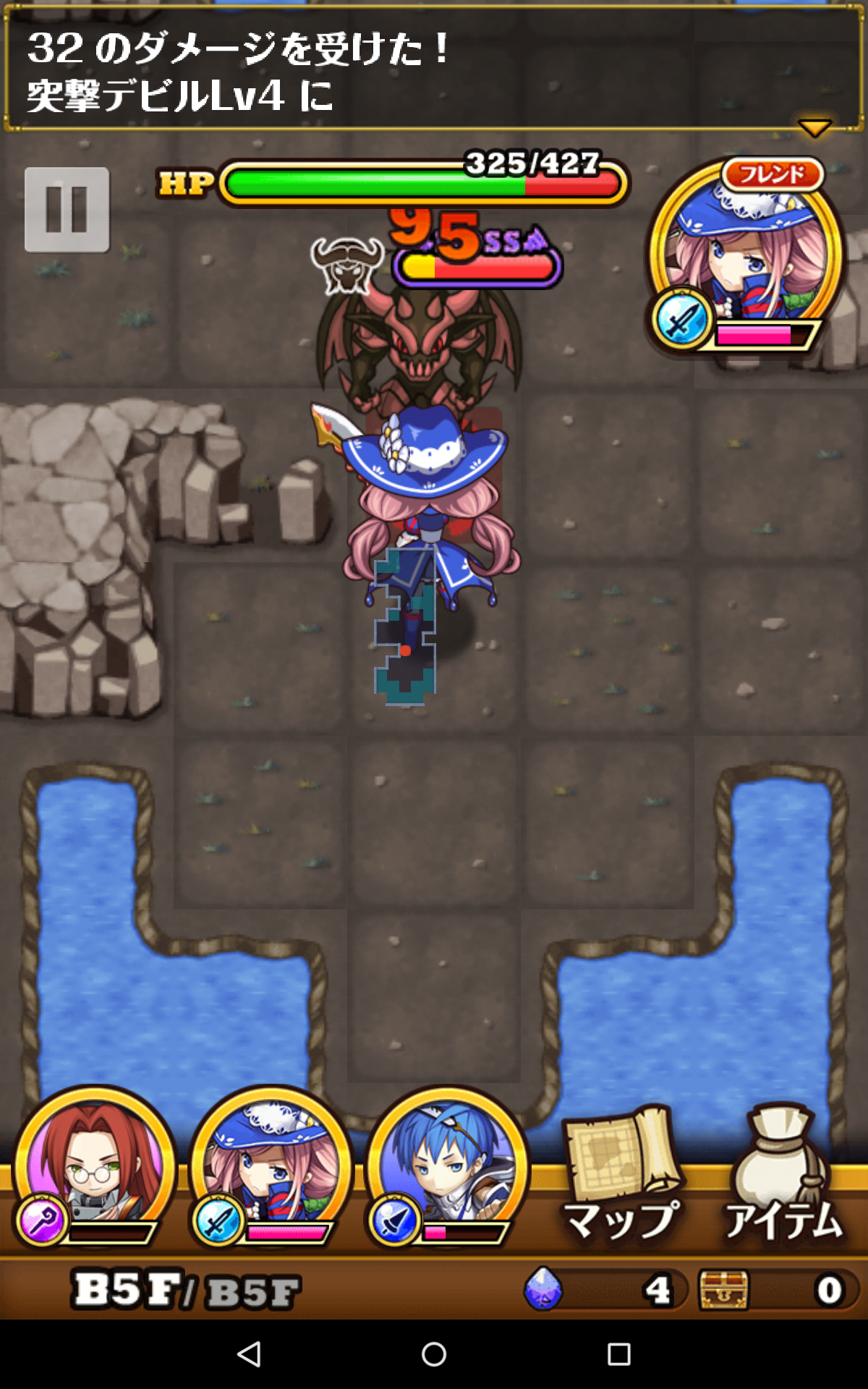The height and width of the screenshot is (1389, 868).
Task: Select the blue-haired character portrait
Action: (447, 1166)
